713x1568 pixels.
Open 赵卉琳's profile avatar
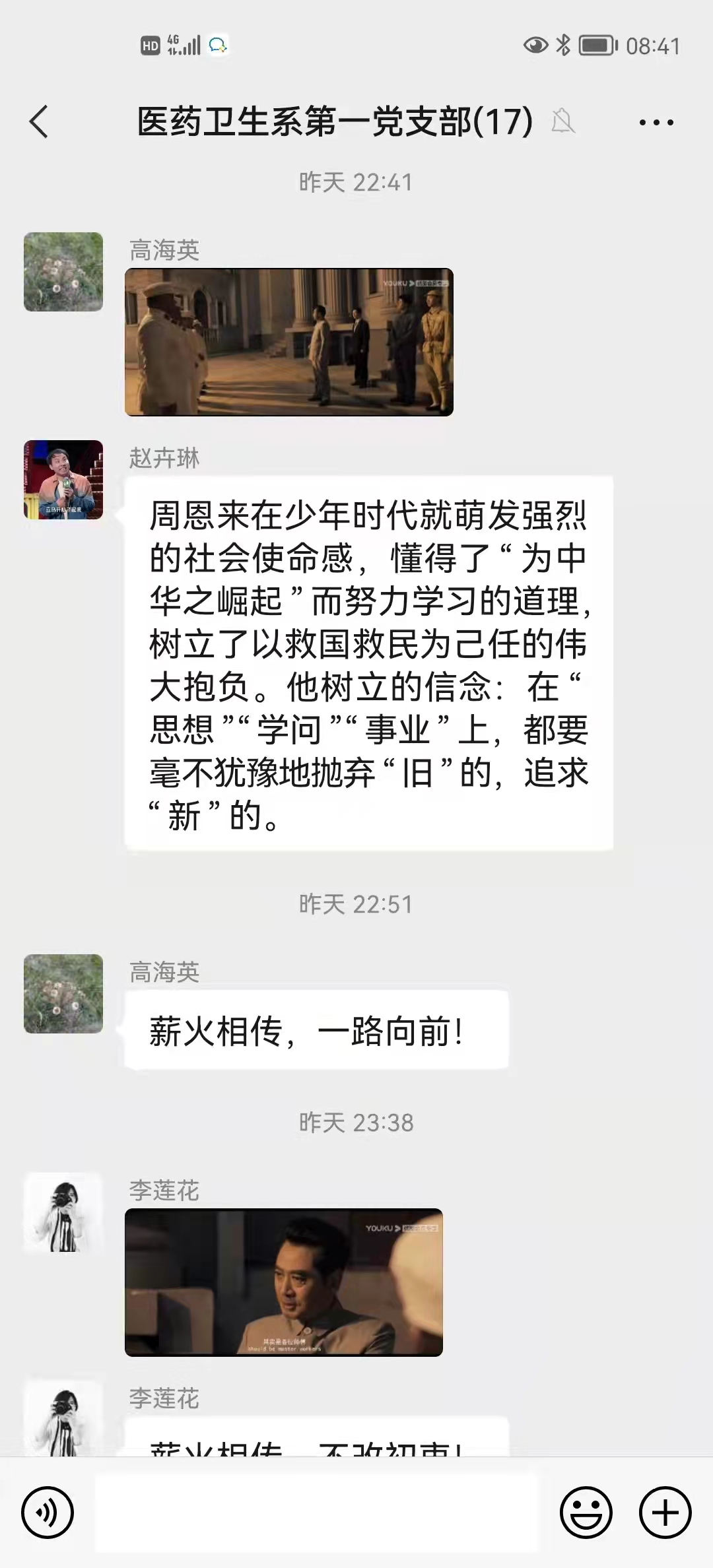pos(63,480)
